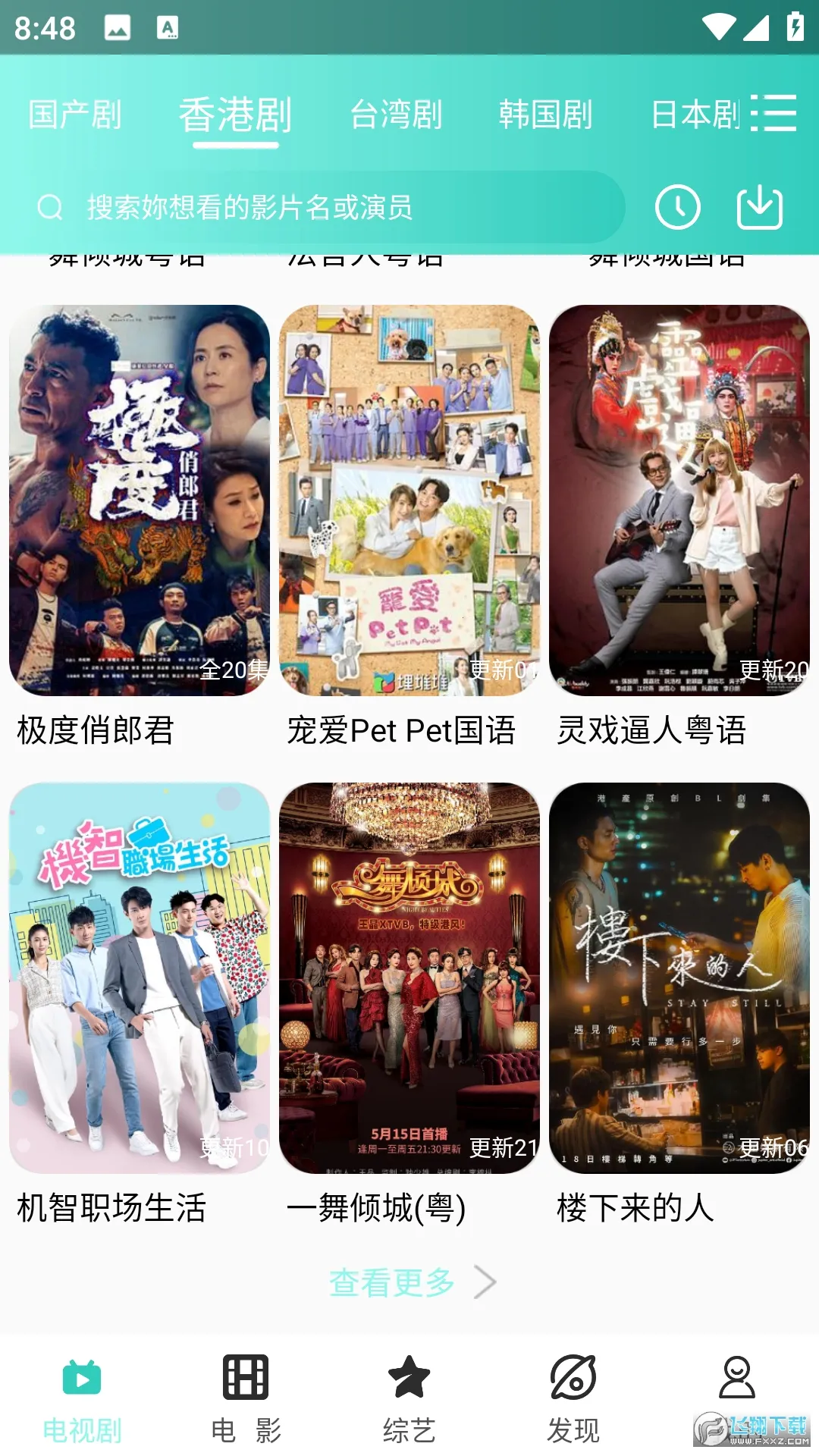The height and width of the screenshot is (1456, 819).
Task: Open watch history clock icon
Action: tap(677, 207)
